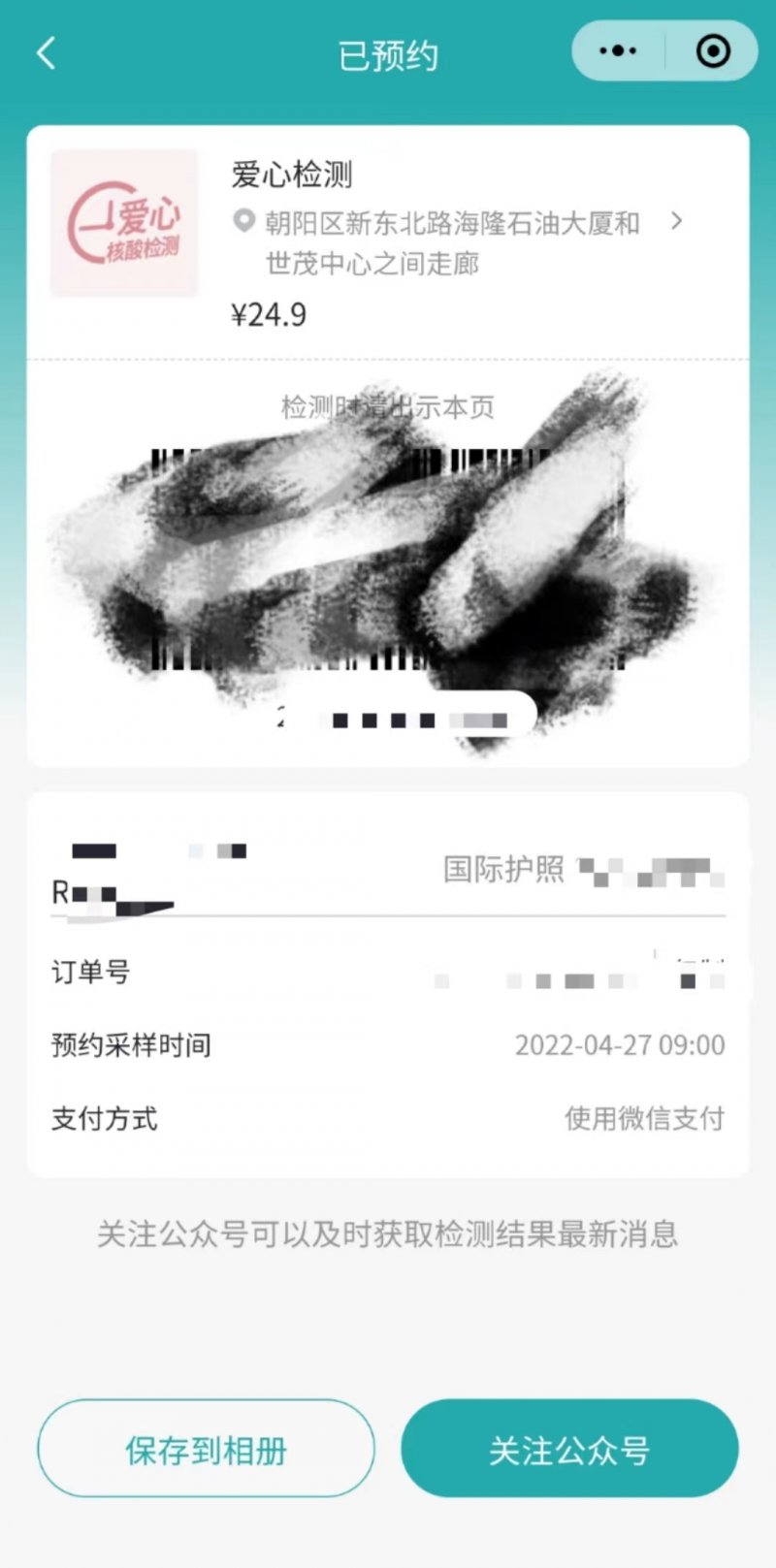This screenshot has height=1568, width=776.
Task: Follow the official account via 关注公众号
Action: click(569, 1449)
